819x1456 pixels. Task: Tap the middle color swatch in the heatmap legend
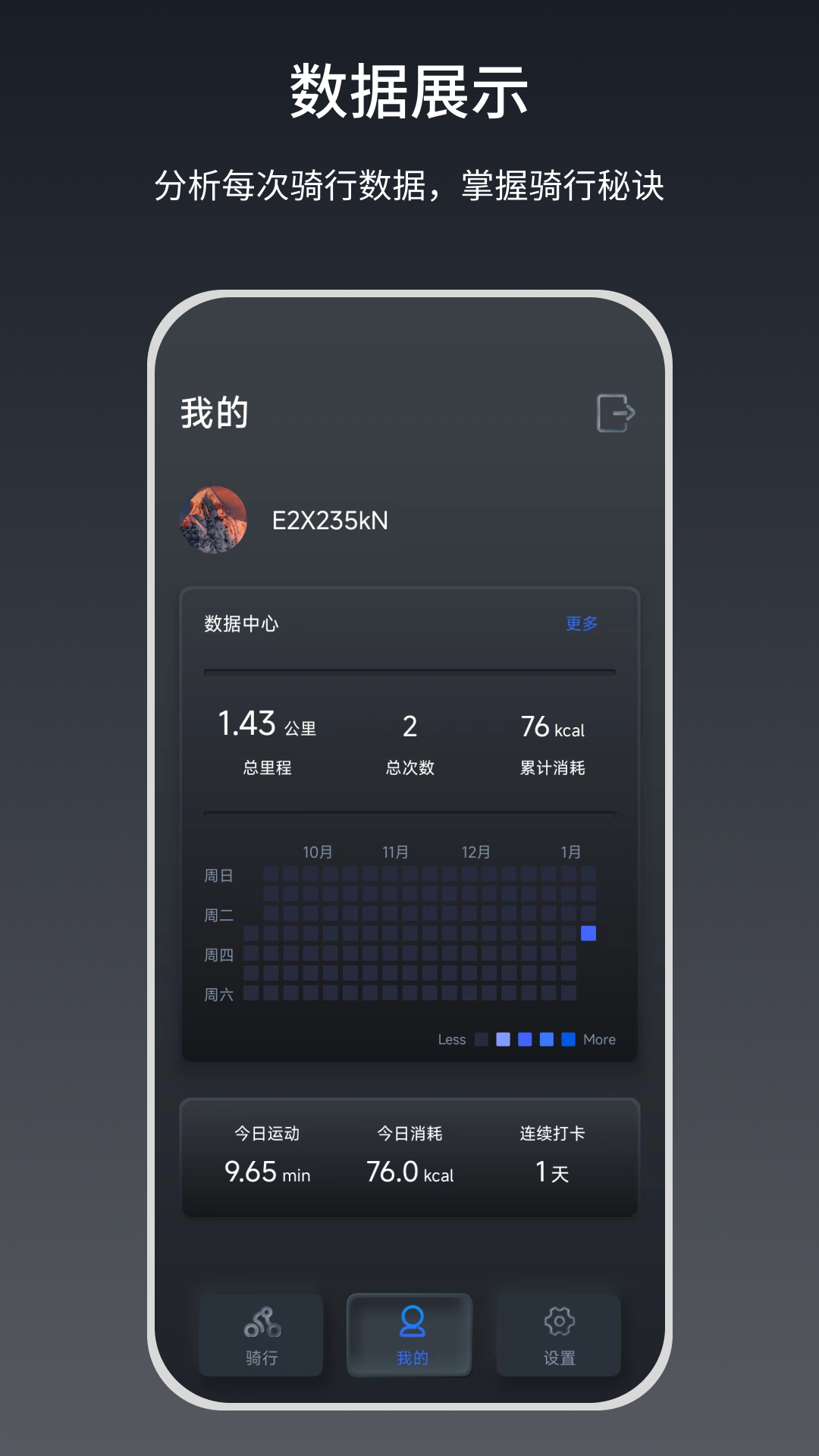pos(526,1039)
